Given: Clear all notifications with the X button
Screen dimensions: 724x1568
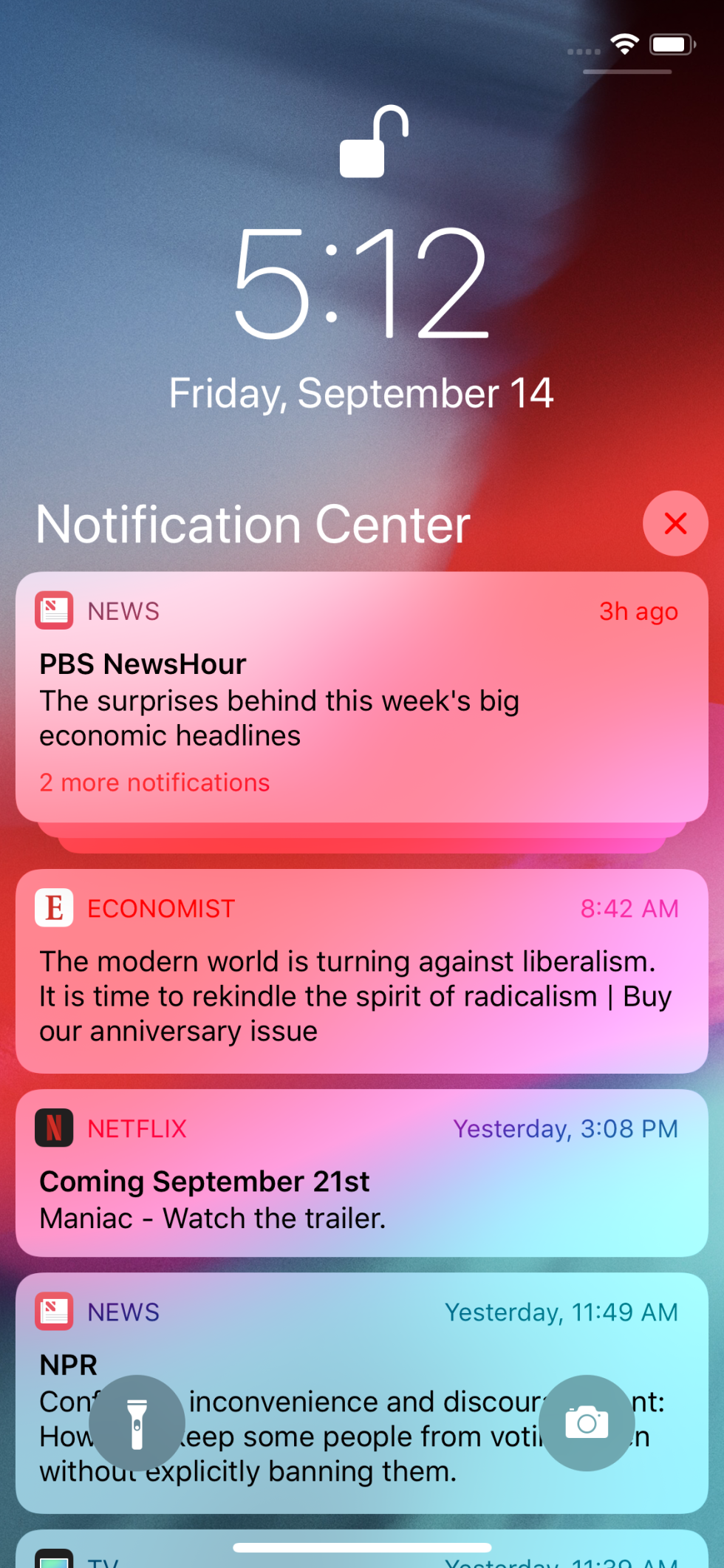Looking at the screenshot, I should [x=675, y=523].
